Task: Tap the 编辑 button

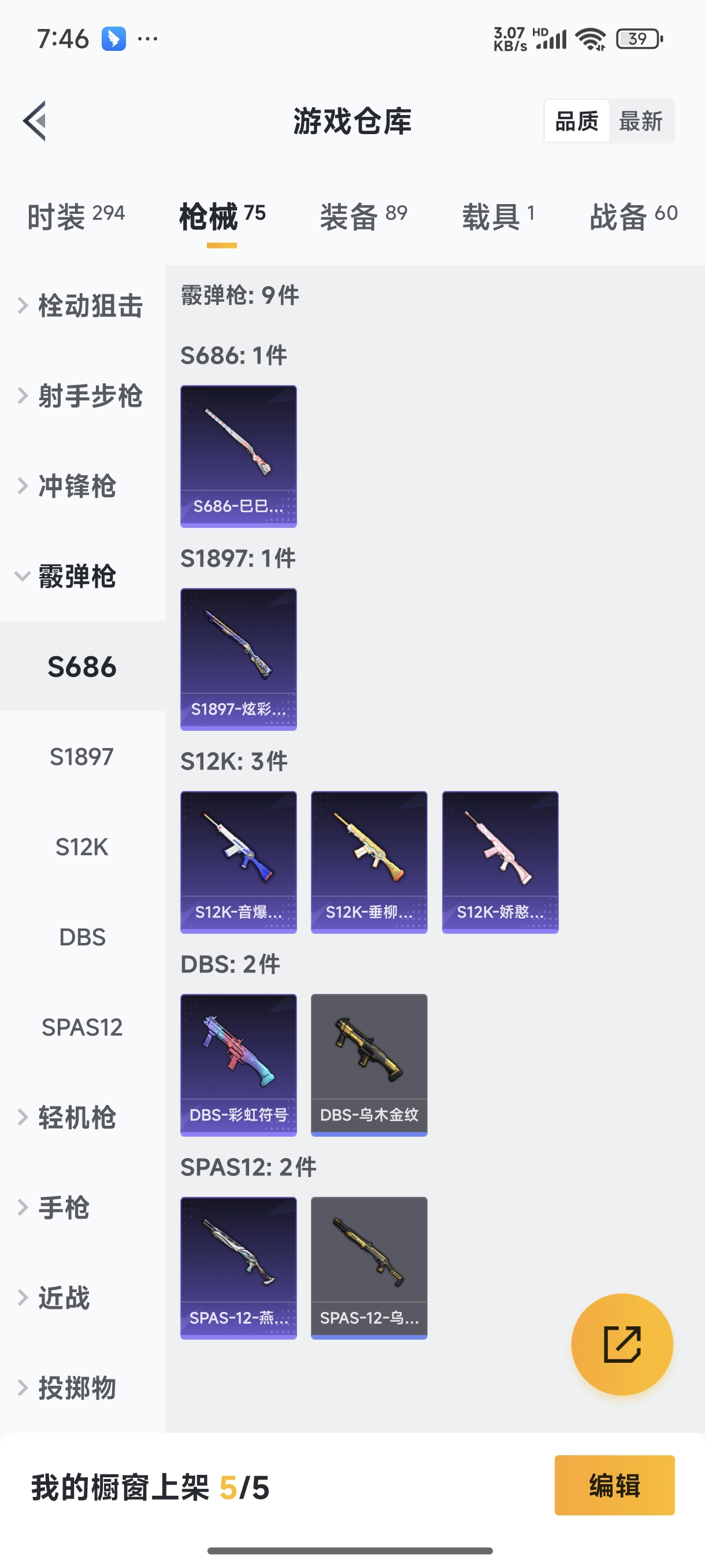Action: [614, 1485]
